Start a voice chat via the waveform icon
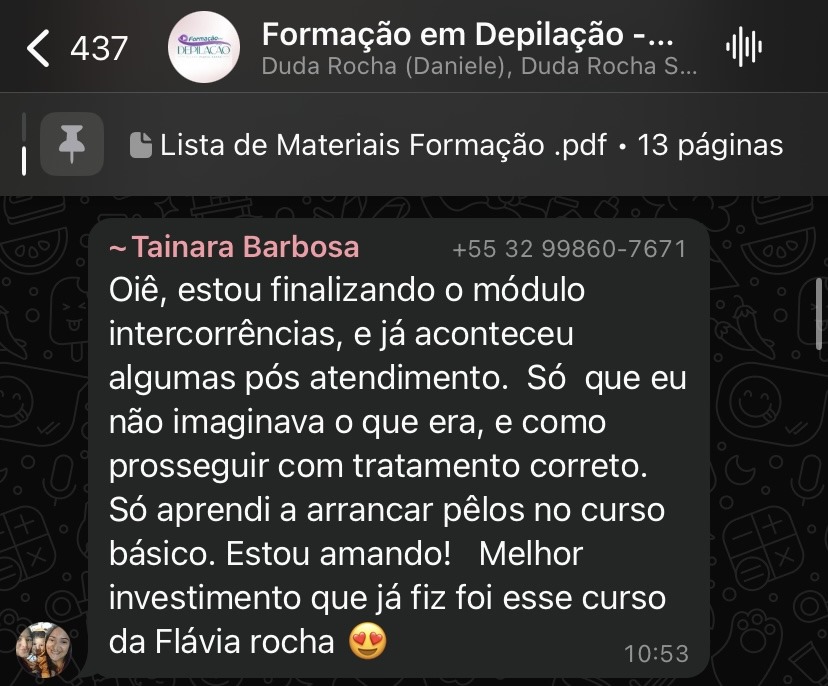 point(744,46)
